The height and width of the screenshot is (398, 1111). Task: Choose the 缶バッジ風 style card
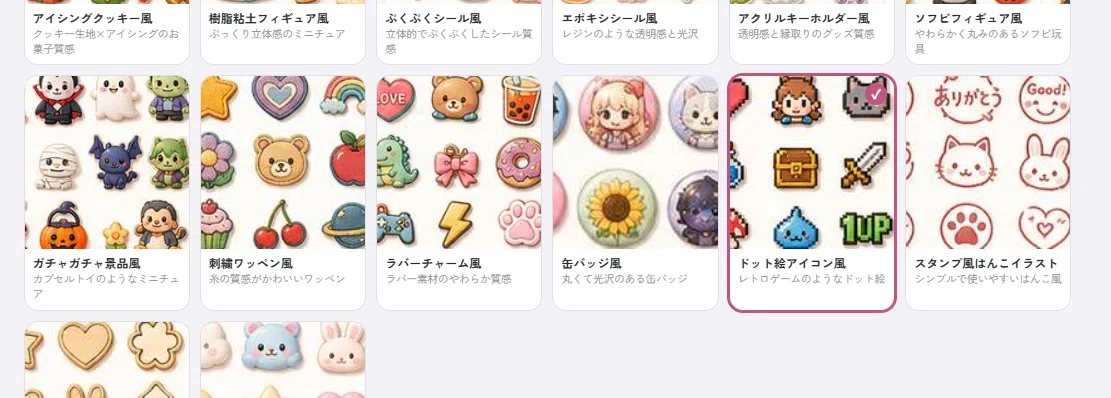point(635,193)
